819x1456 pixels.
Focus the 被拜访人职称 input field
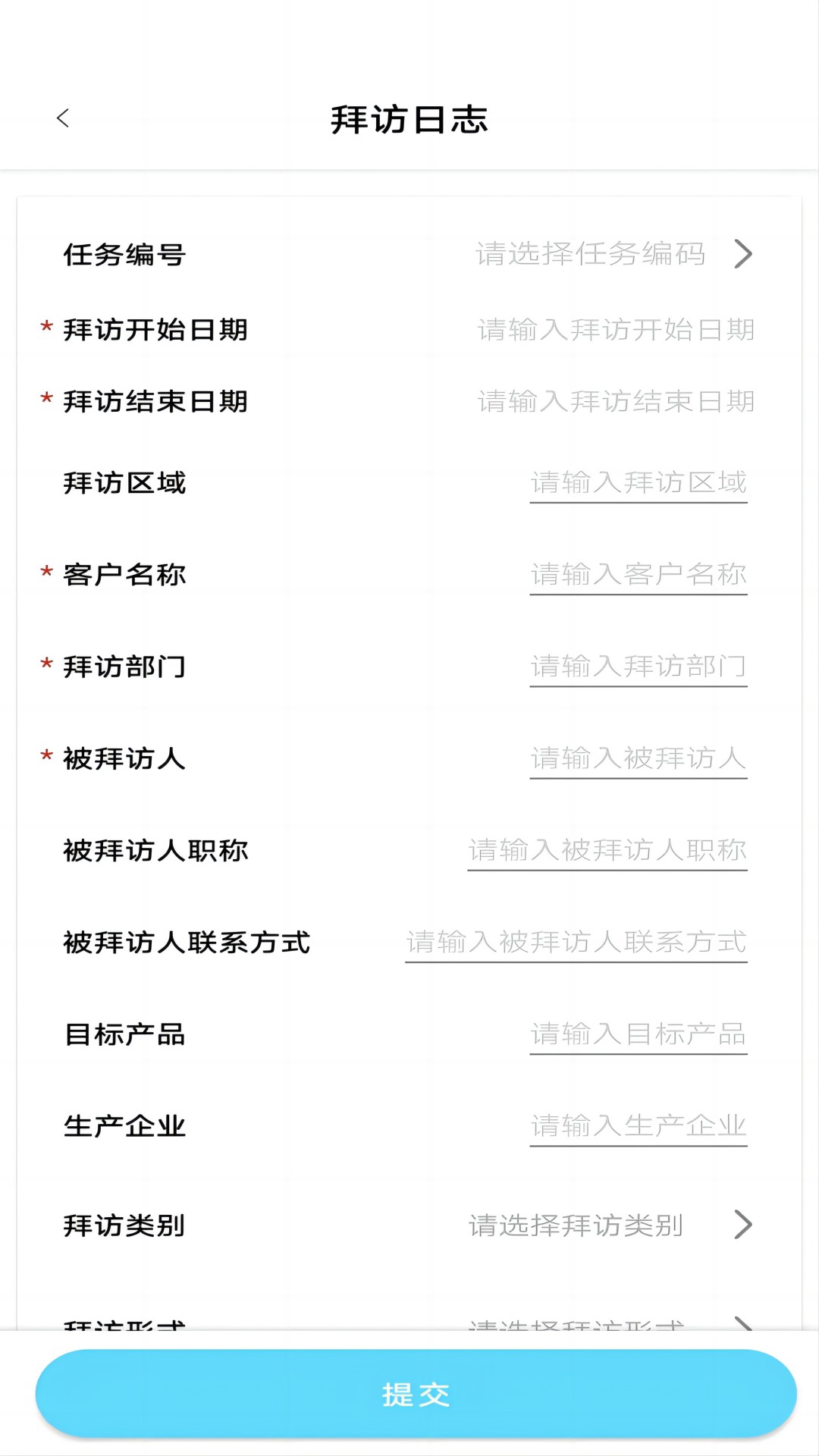click(607, 851)
